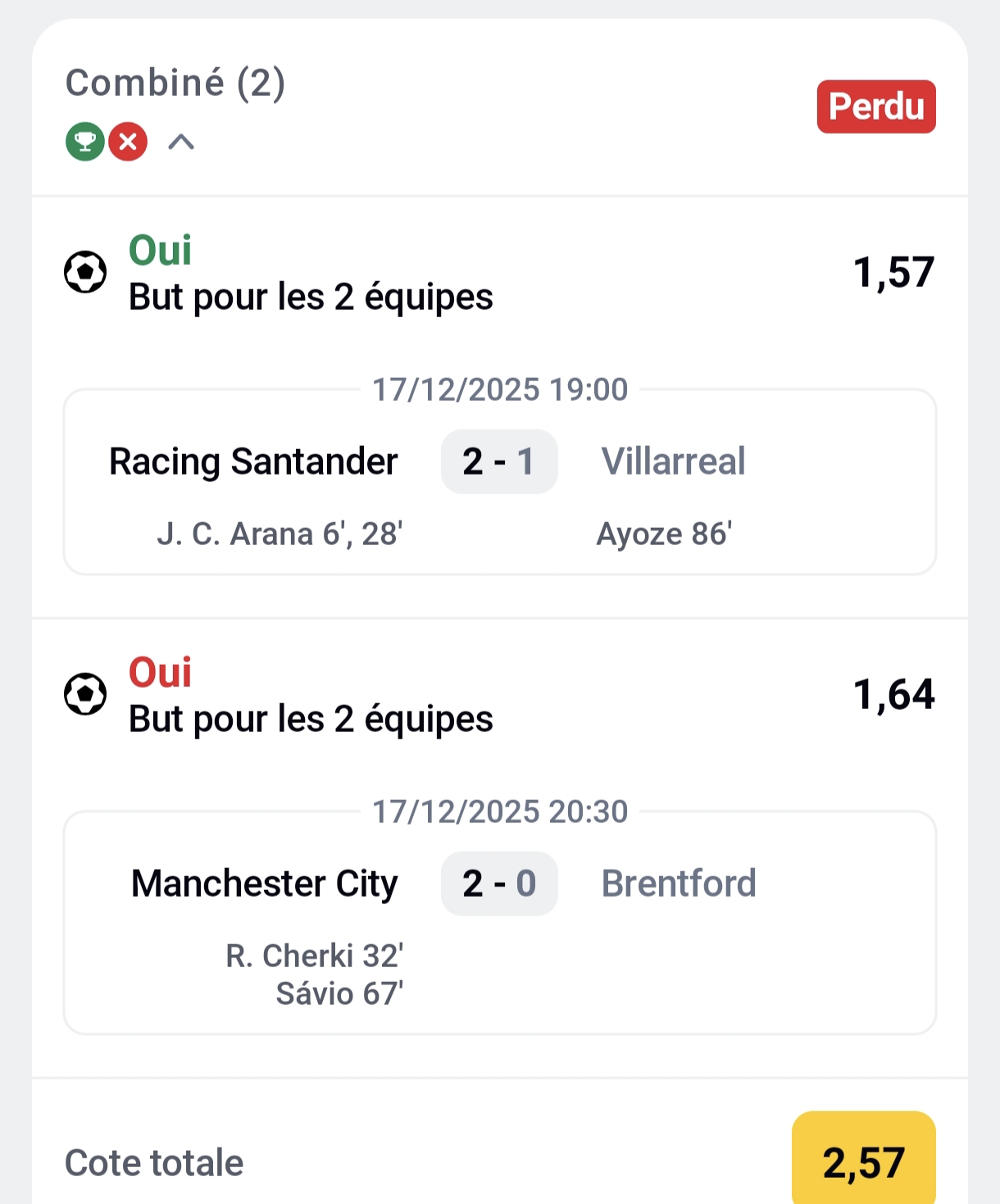Click scorer J. C. Arana details
Screen dimensions: 1000x1204
280,534
